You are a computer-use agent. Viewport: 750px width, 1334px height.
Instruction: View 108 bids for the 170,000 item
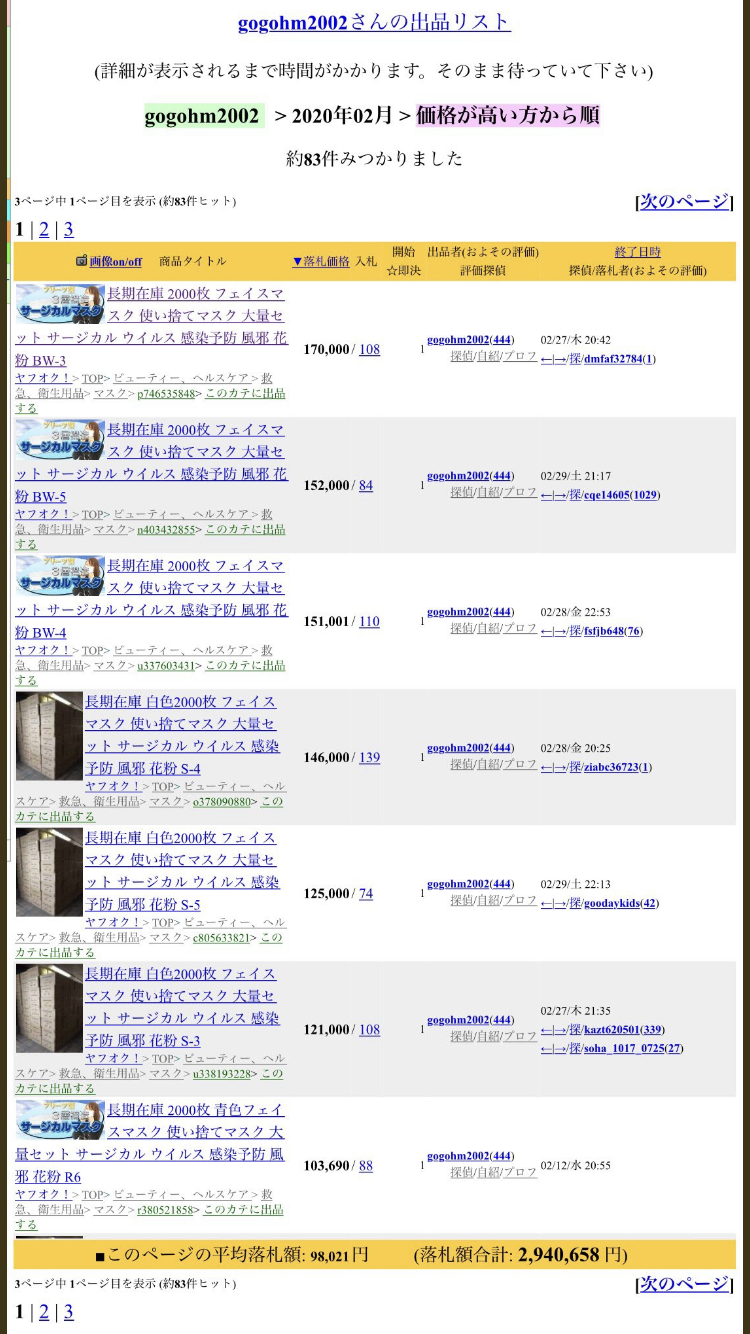click(369, 349)
